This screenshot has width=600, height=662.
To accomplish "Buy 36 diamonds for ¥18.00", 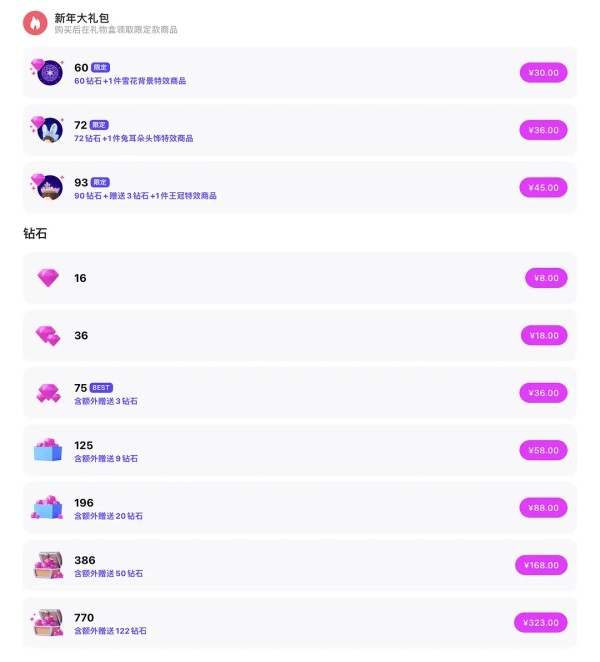I will coord(544,335).
